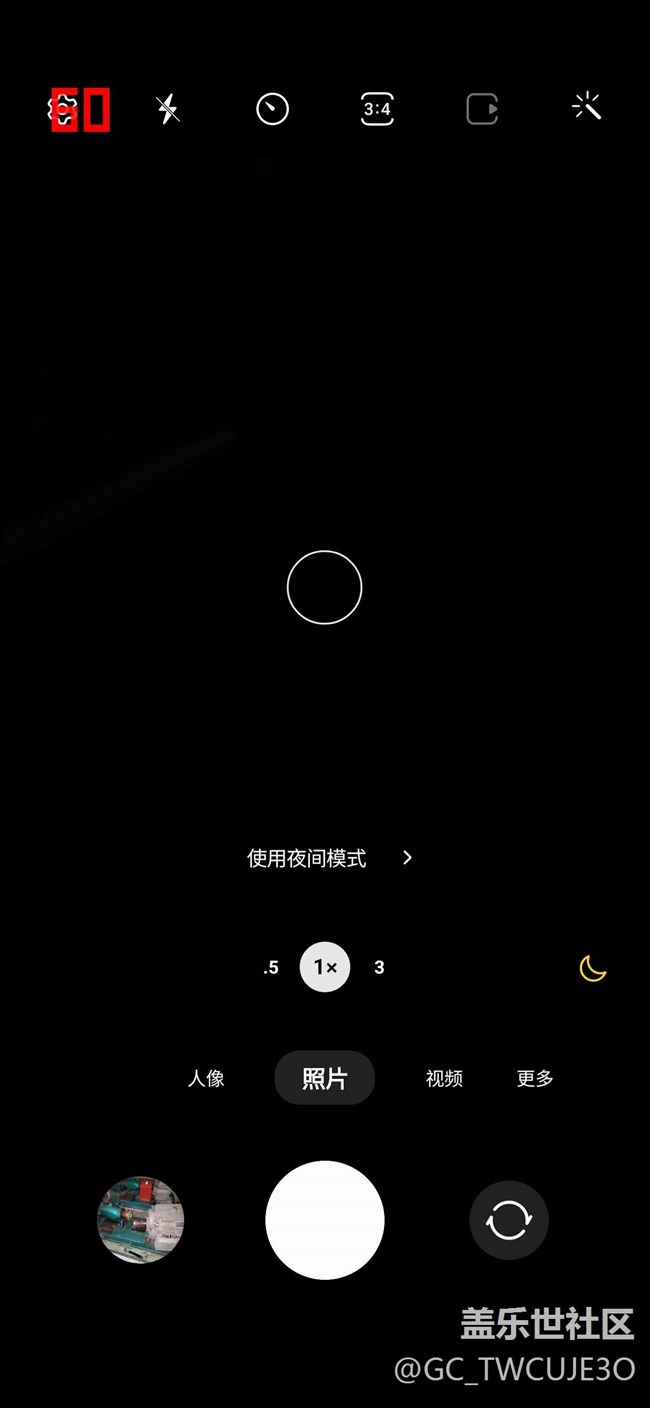Viewport: 650px width, 1408px height.
Task: Open the timer option
Action: point(272,108)
